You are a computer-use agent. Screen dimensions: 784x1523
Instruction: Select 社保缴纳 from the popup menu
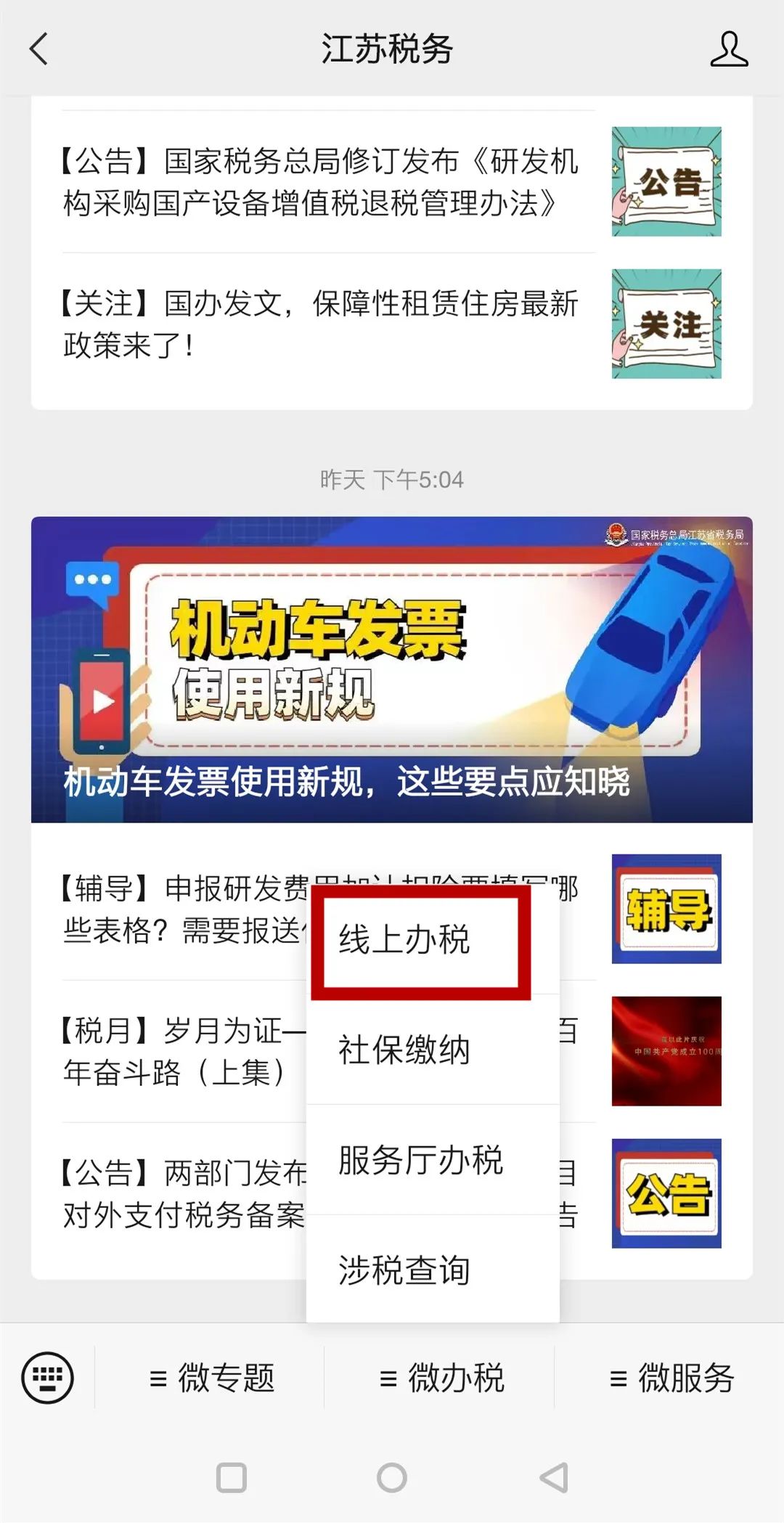click(433, 1050)
